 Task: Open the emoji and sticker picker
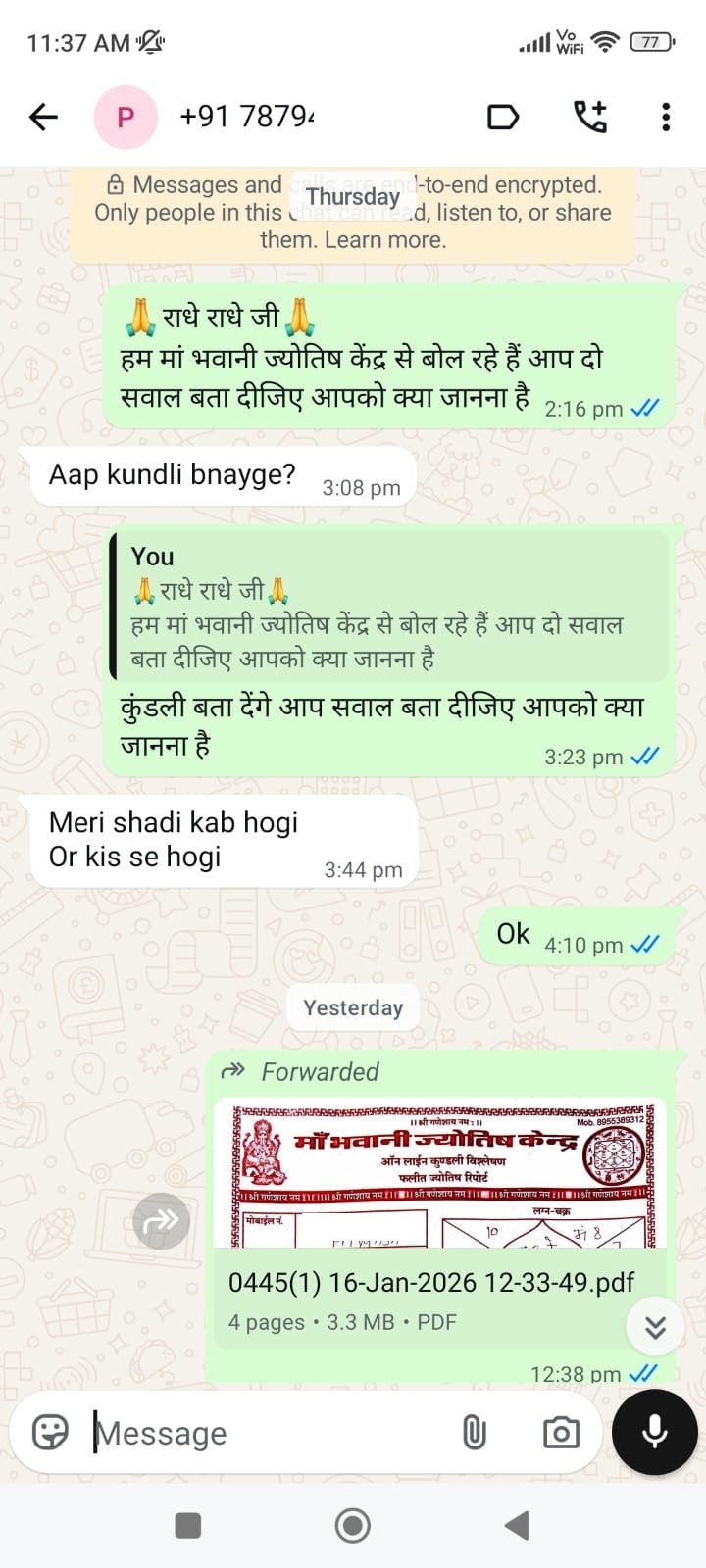(x=50, y=1432)
